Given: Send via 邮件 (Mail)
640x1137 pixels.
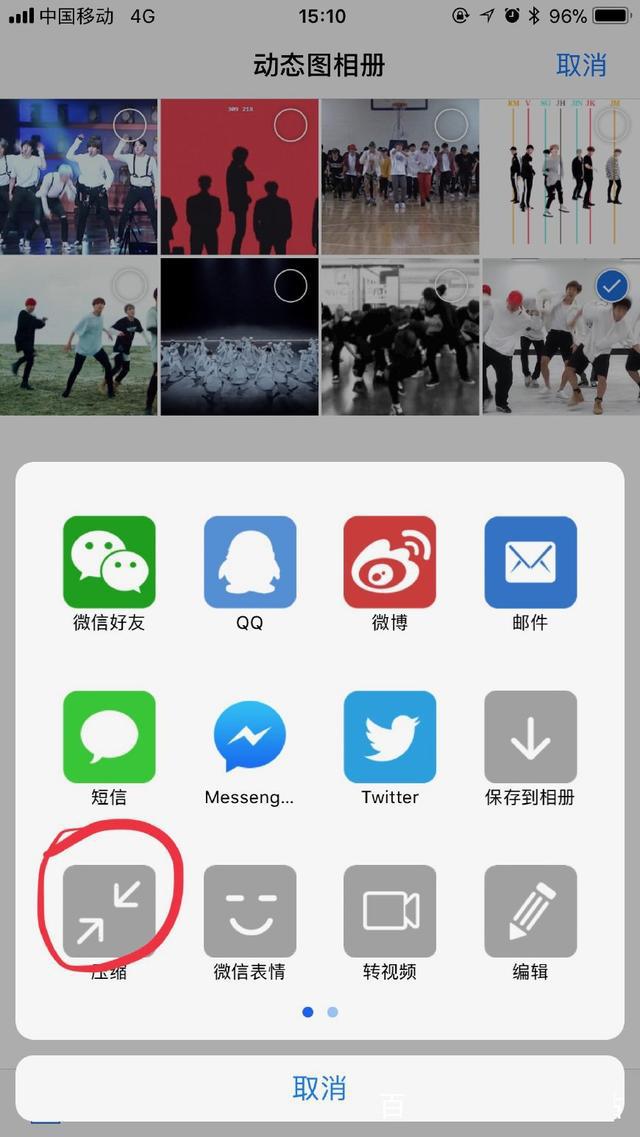Looking at the screenshot, I should tap(530, 562).
